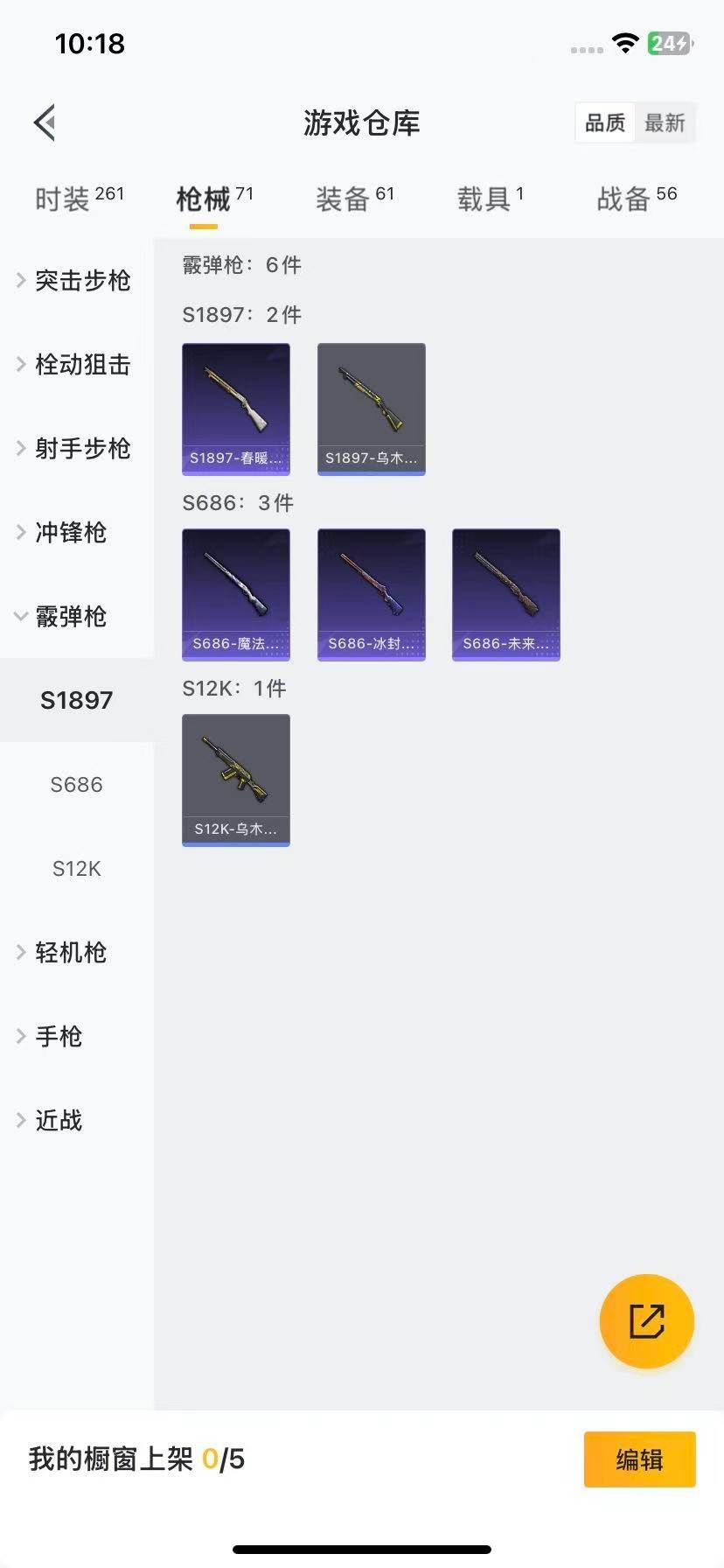Go back using the back arrow
Image resolution: width=724 pixels, height=1568 pixels.
point(45,122)
